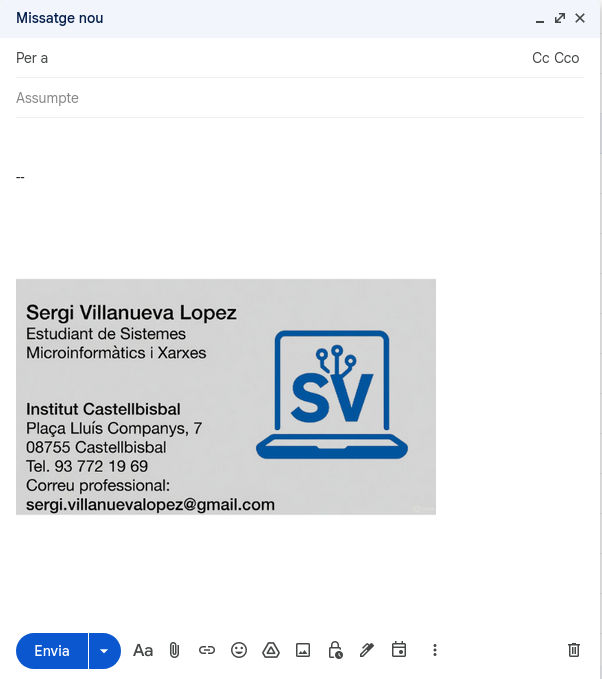
Task: Open the calendar scheduling icon
Action: (x=399, y=650)
